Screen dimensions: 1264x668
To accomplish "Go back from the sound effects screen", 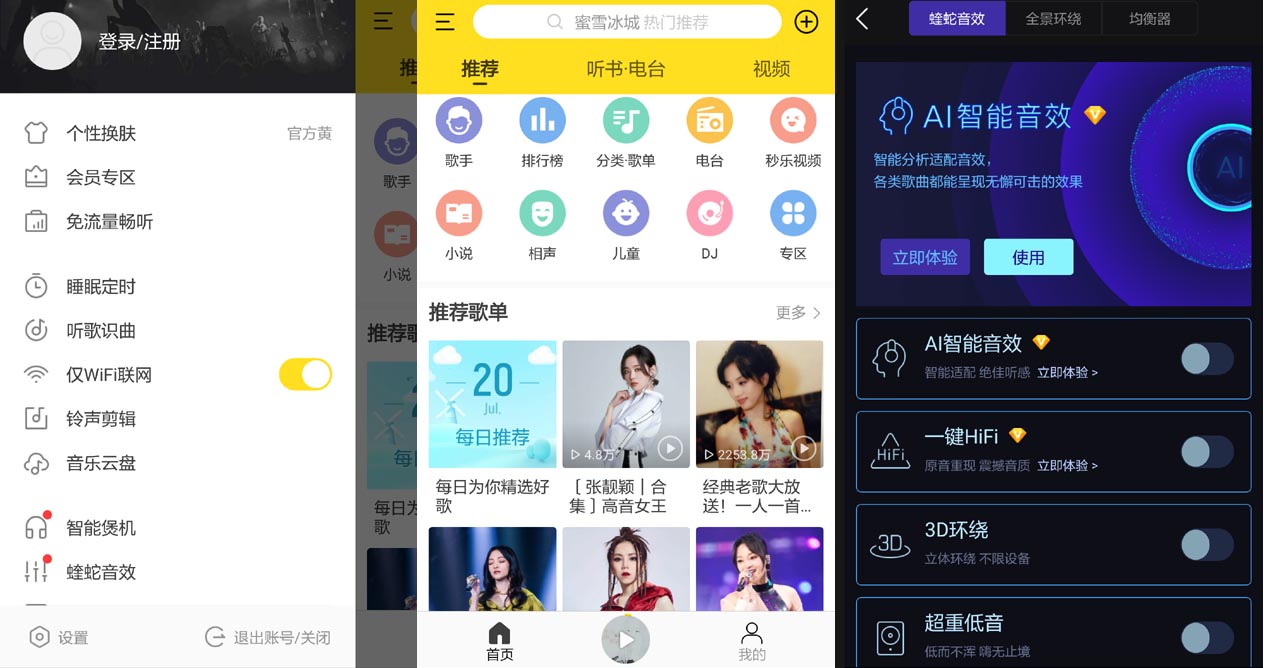I will pyautogui.click(x=862, y=19).
